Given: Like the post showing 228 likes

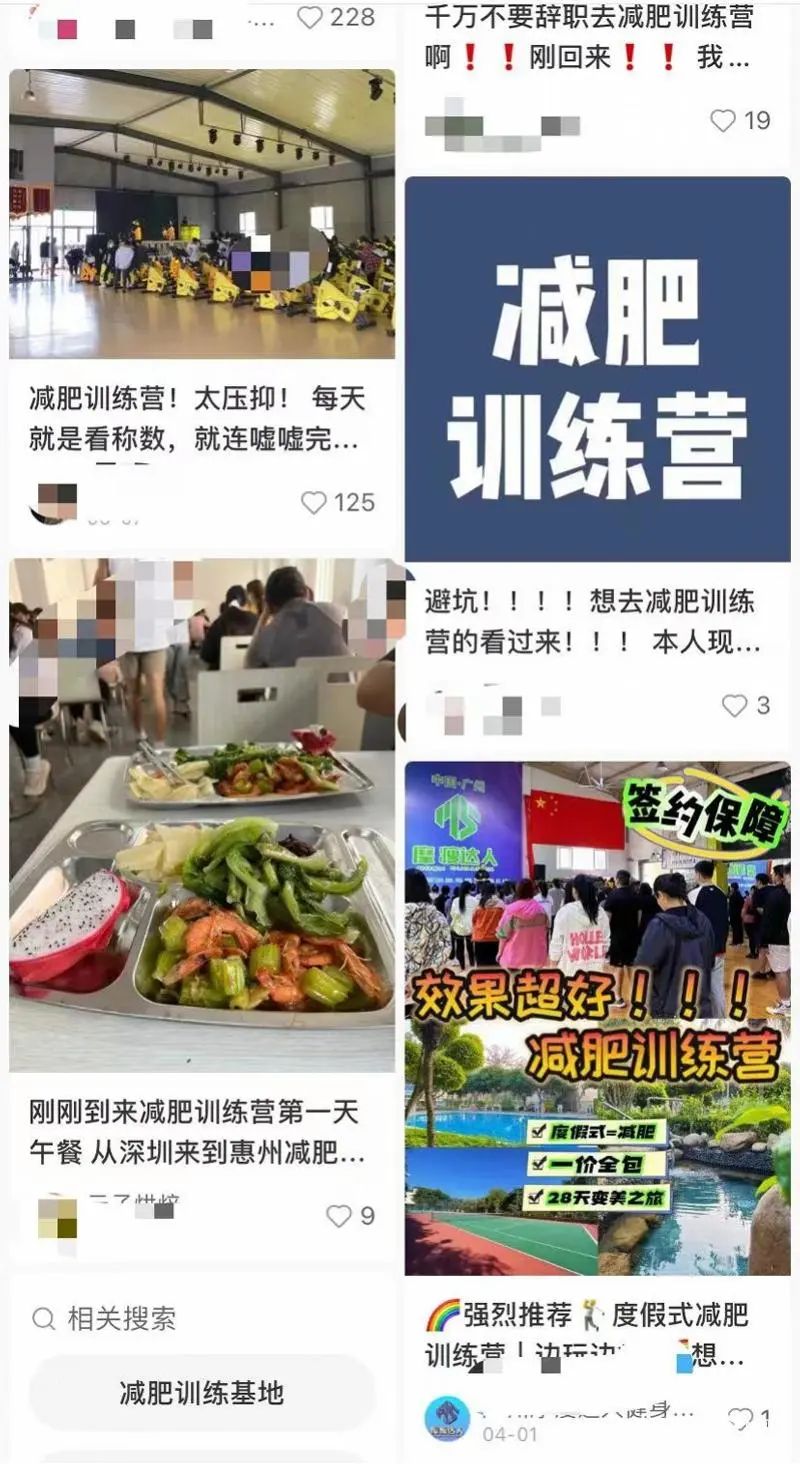Looking at the screenshot, I should (x=311, y=17).
